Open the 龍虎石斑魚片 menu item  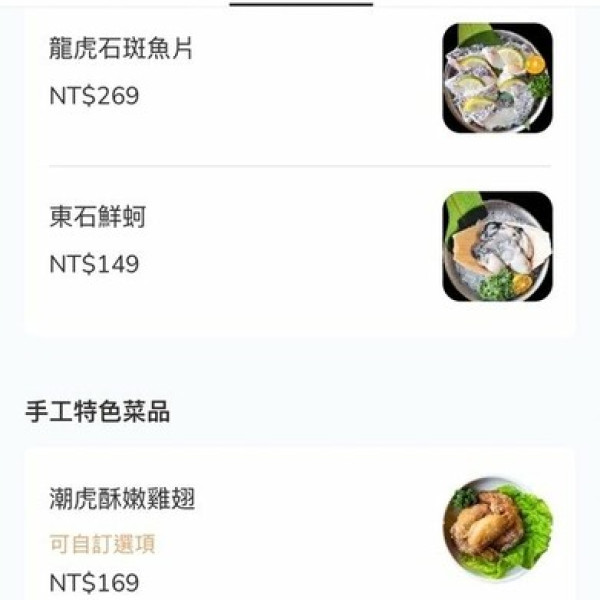[x=121, y=50]
